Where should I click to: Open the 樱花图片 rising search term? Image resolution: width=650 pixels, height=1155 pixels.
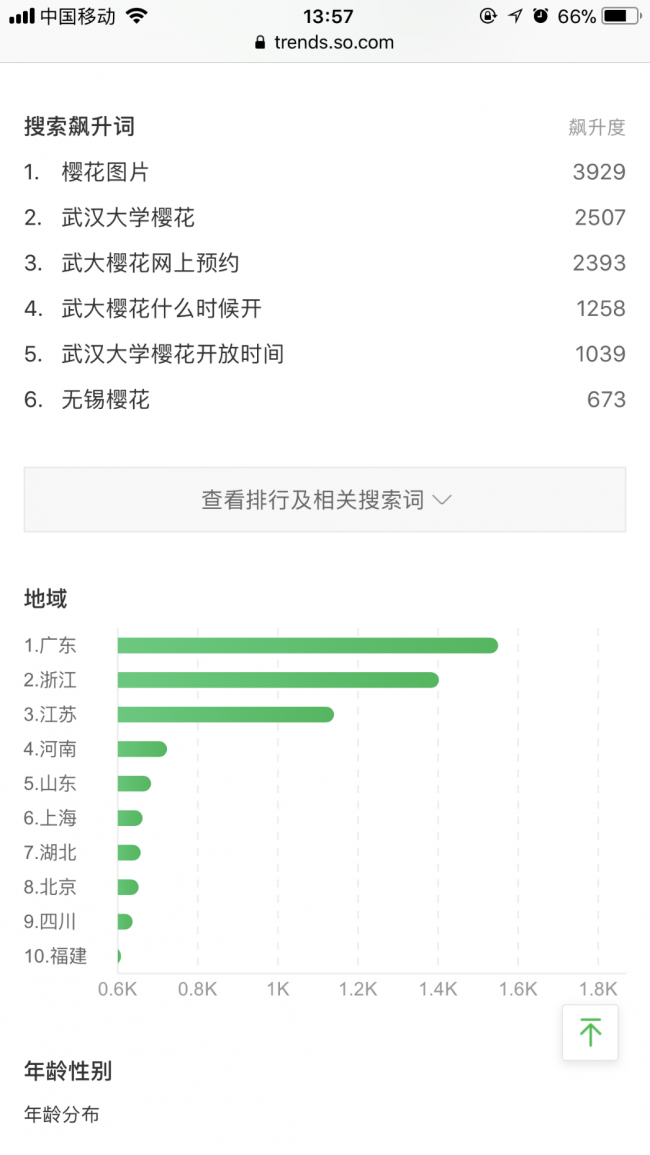pos(105,172)
